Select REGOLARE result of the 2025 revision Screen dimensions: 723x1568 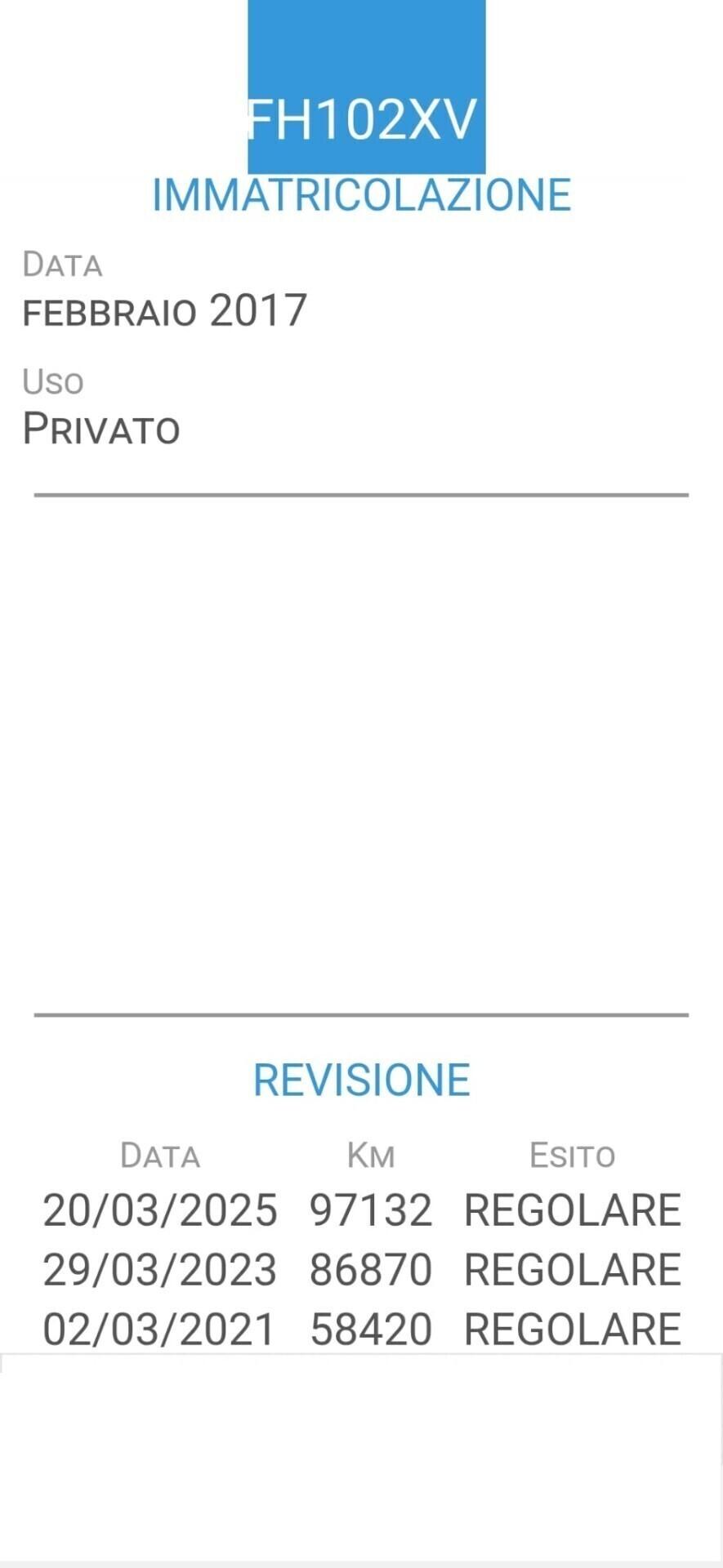click(x=573, y=1209)
